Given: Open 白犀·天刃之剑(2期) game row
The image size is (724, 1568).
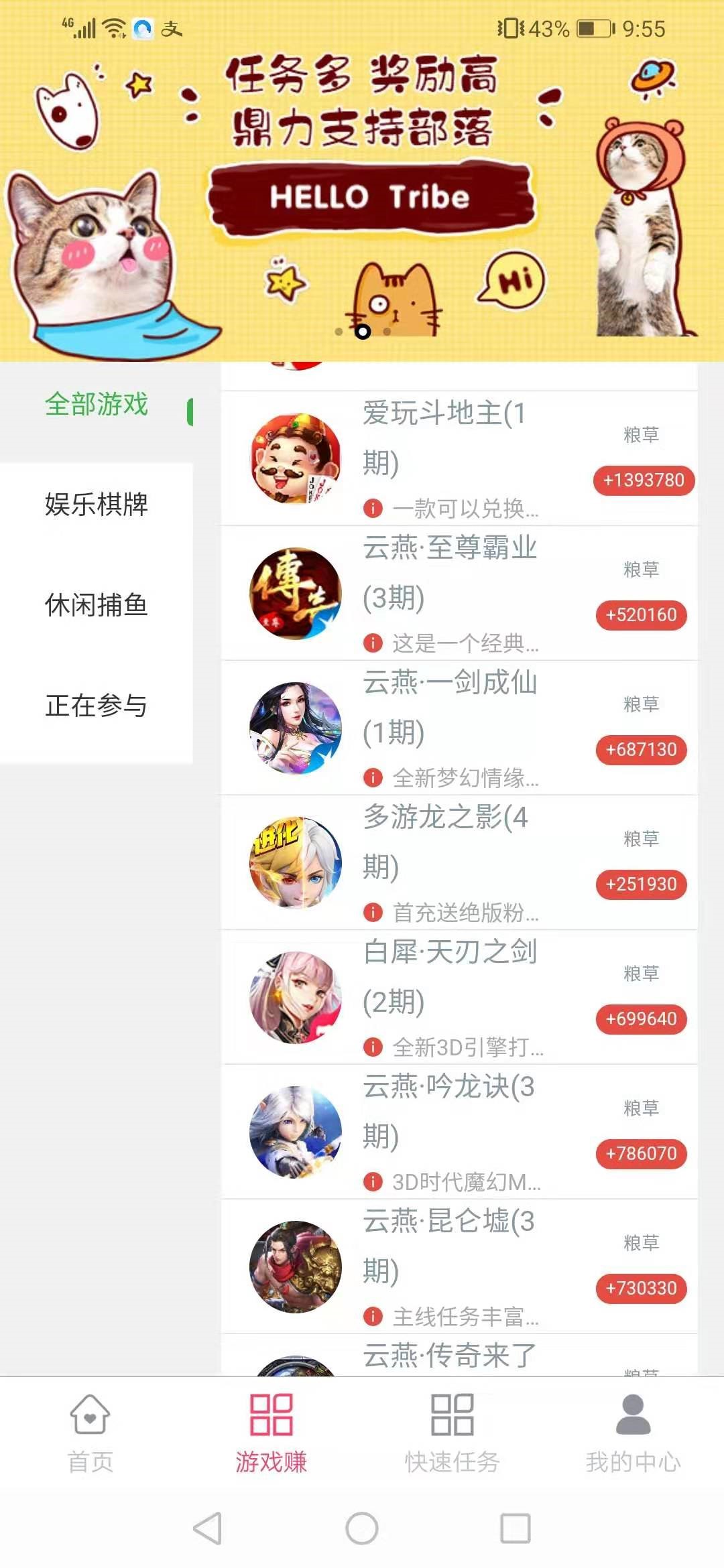Looking at the screenshot, I should (459, 997).
